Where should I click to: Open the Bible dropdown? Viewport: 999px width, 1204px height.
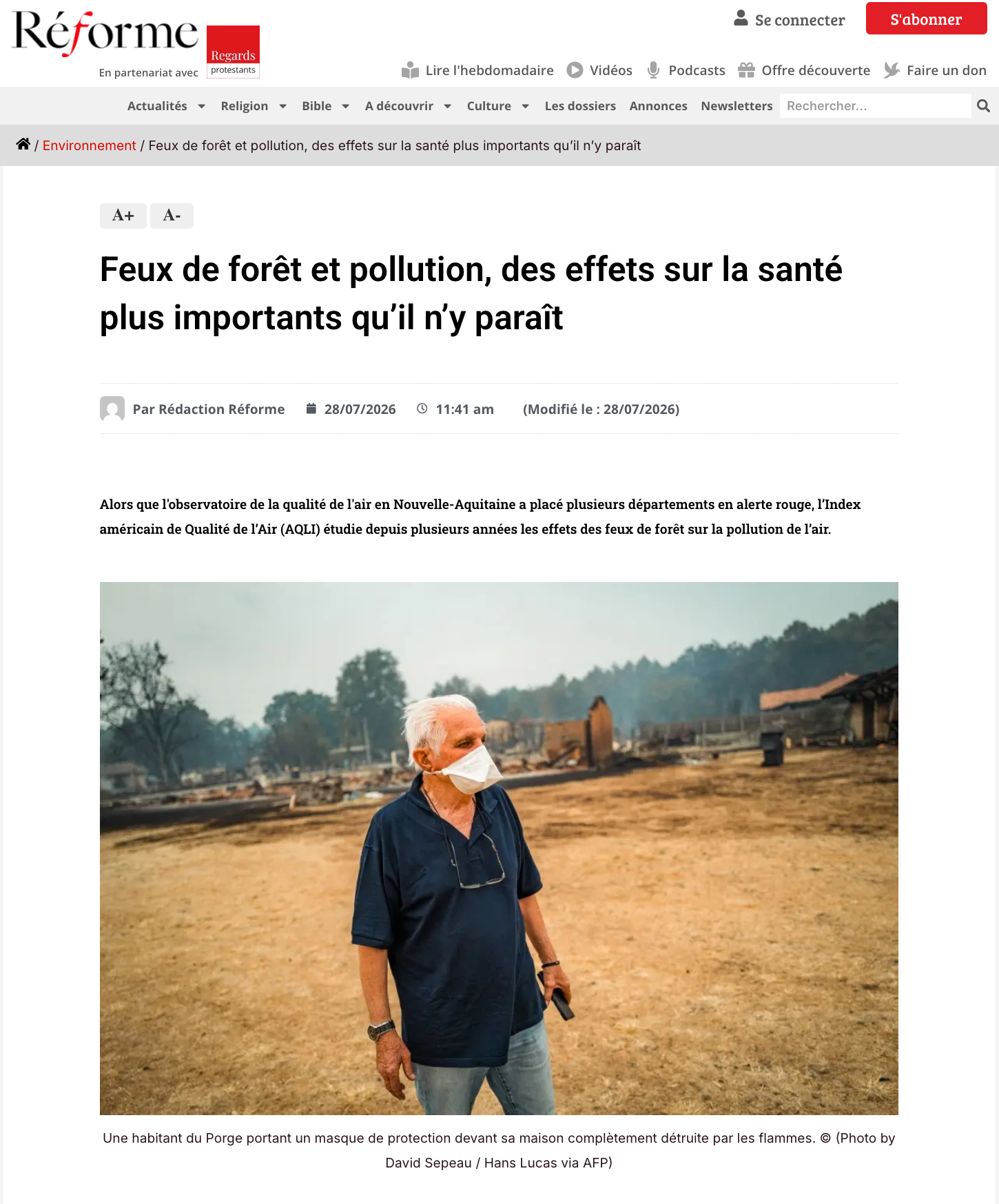click(326, 106)
